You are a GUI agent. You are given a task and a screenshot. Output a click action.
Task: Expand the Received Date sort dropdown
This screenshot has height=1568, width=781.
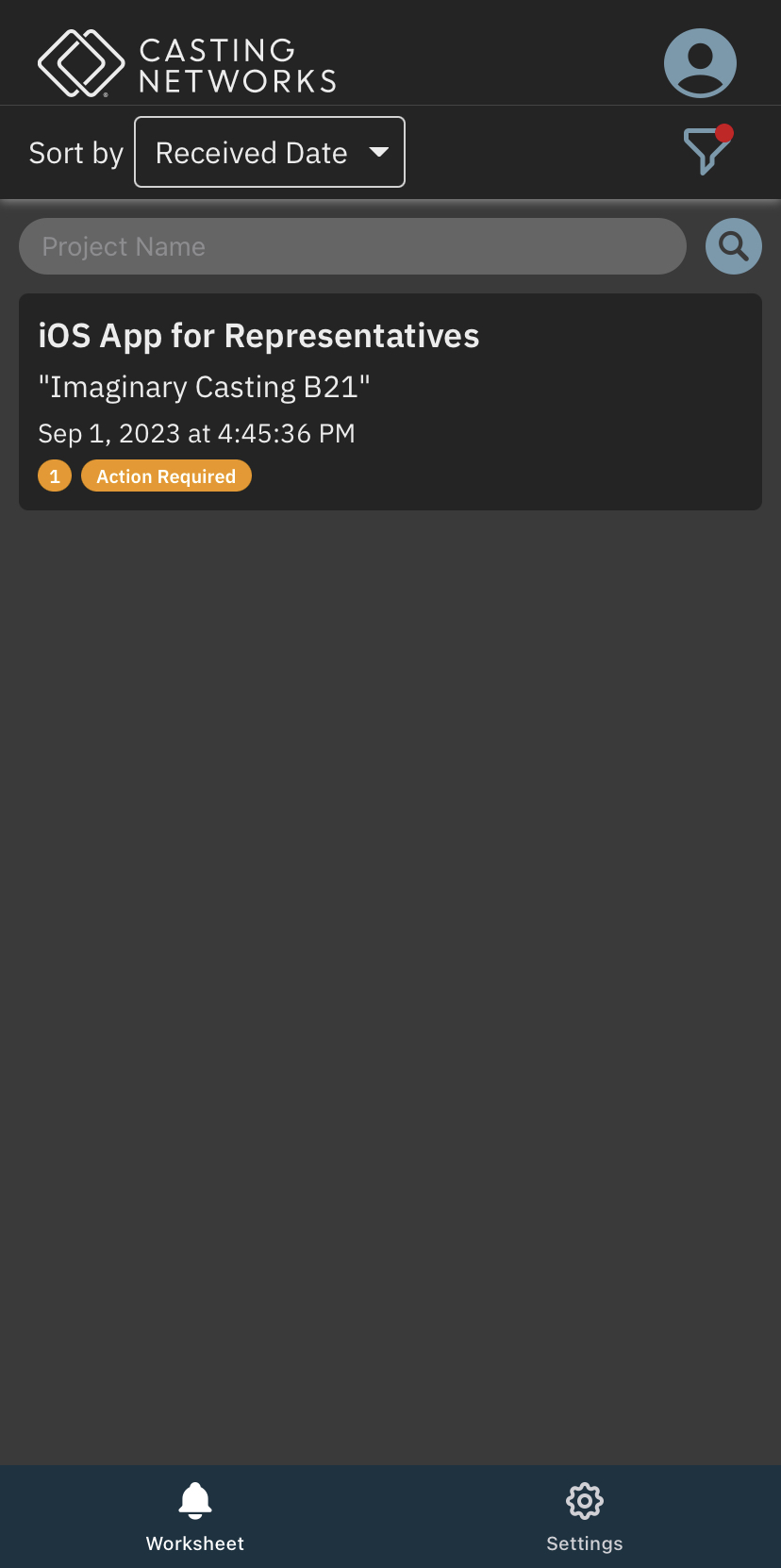(270, 152)
